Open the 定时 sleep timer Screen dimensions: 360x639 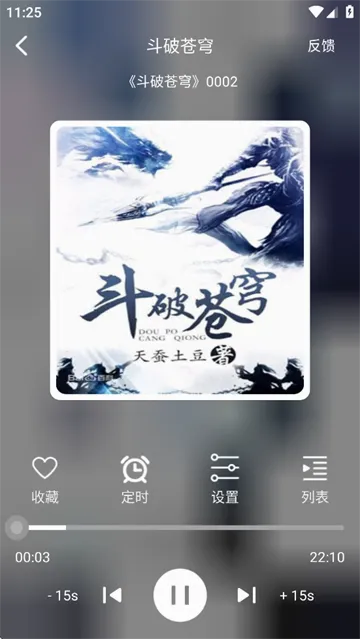point(135,480)
